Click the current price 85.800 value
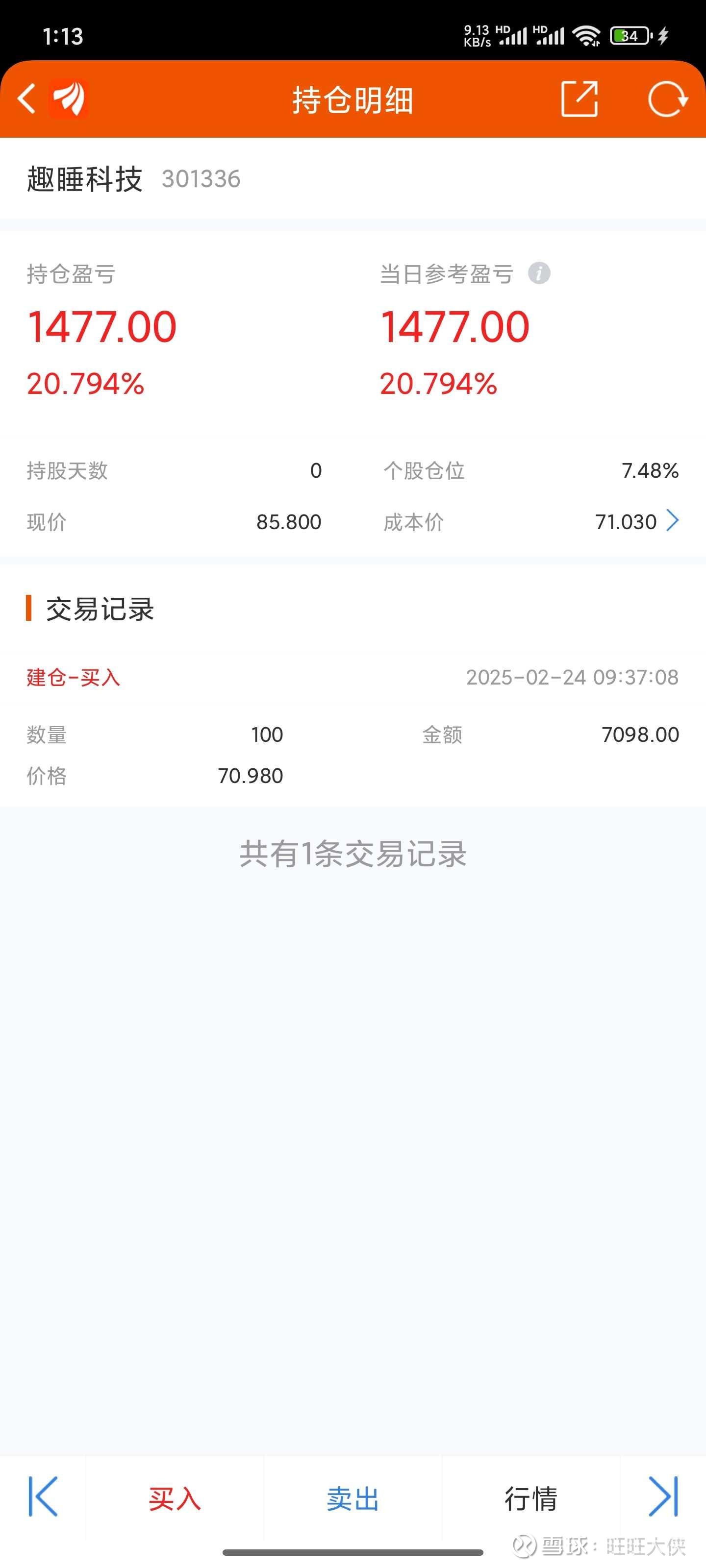The image size is (706, 1568). pos(288,522)
